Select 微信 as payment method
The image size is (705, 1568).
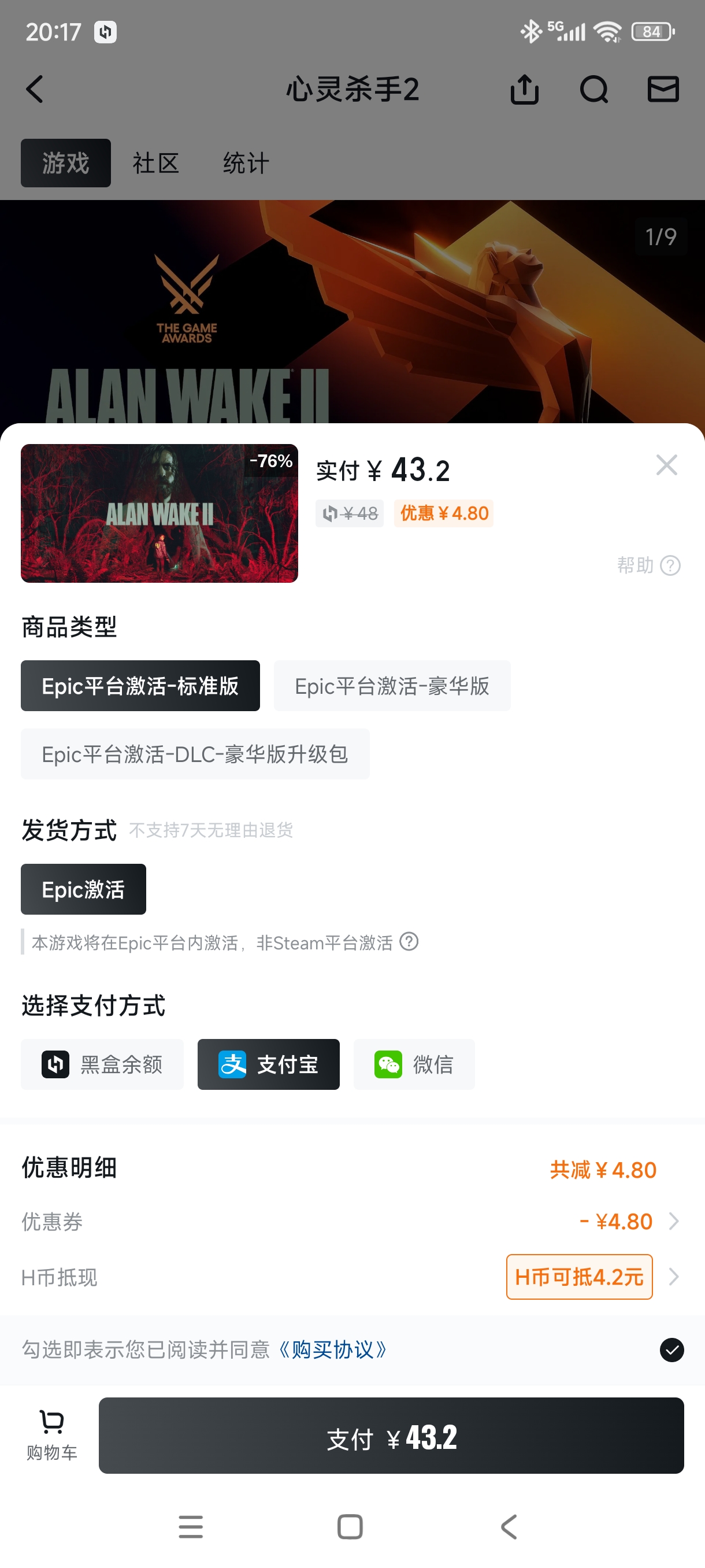(x=414, y=1064)
